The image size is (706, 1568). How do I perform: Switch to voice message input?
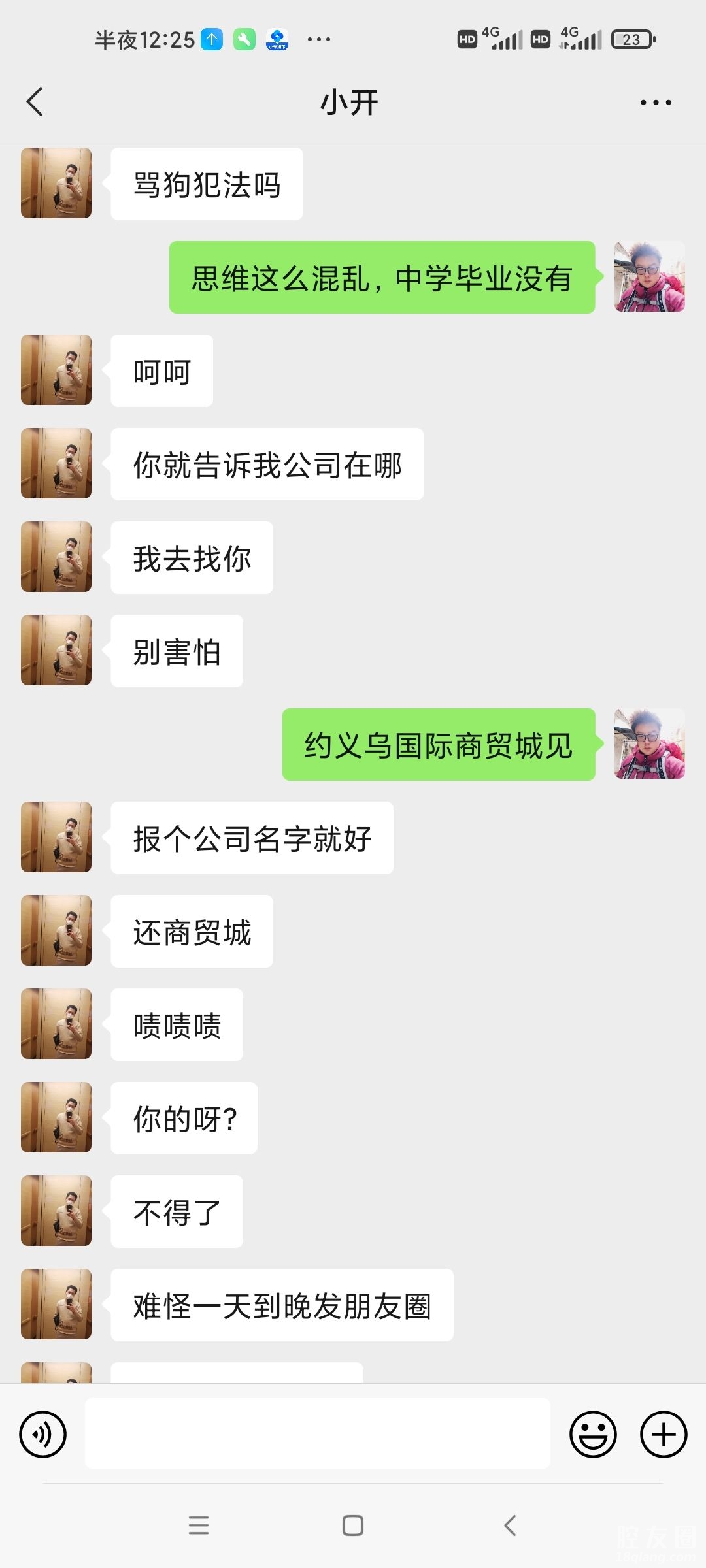[x=43, y=1435]
